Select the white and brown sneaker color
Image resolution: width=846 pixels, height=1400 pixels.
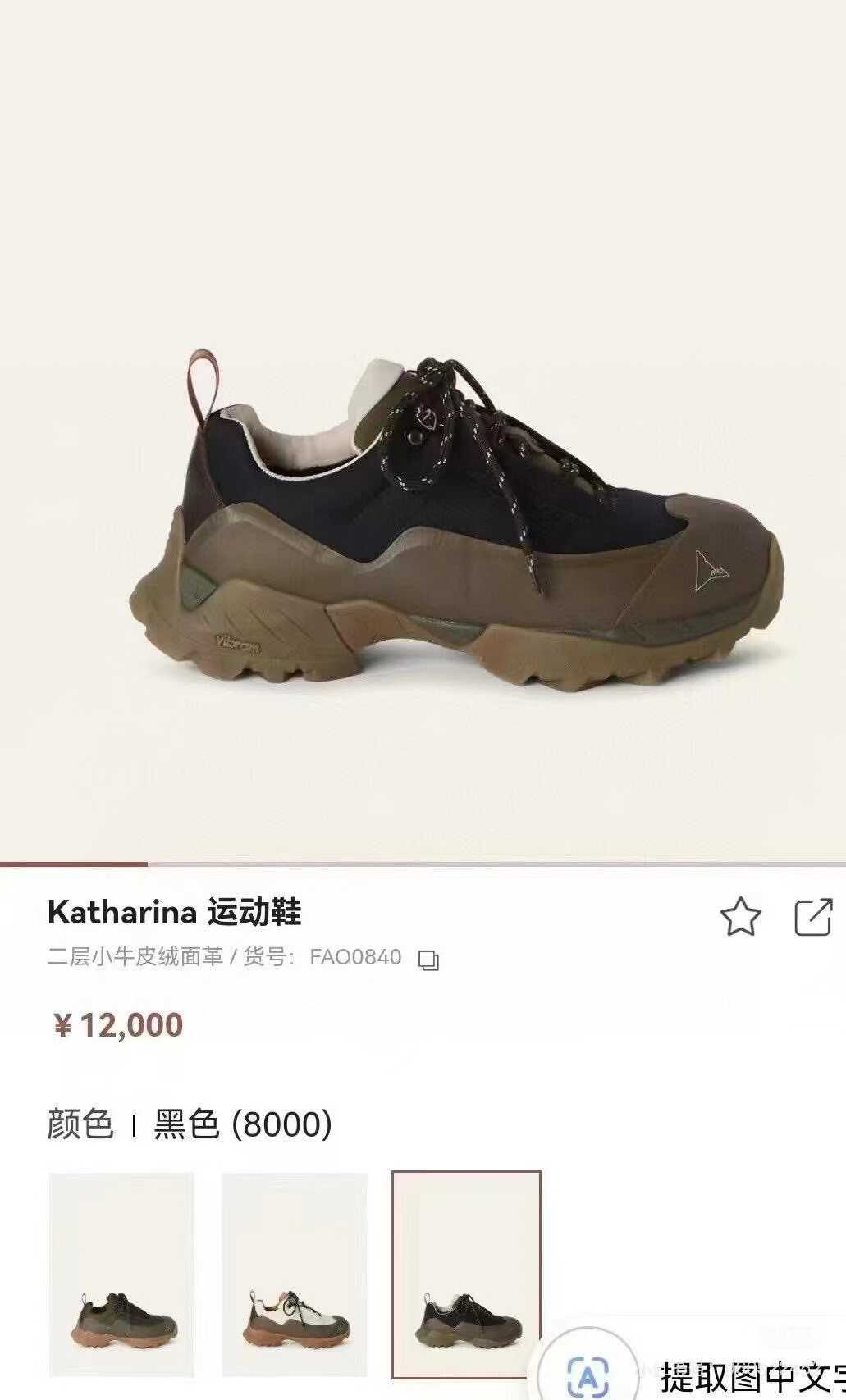click(x=295, y=1275)
